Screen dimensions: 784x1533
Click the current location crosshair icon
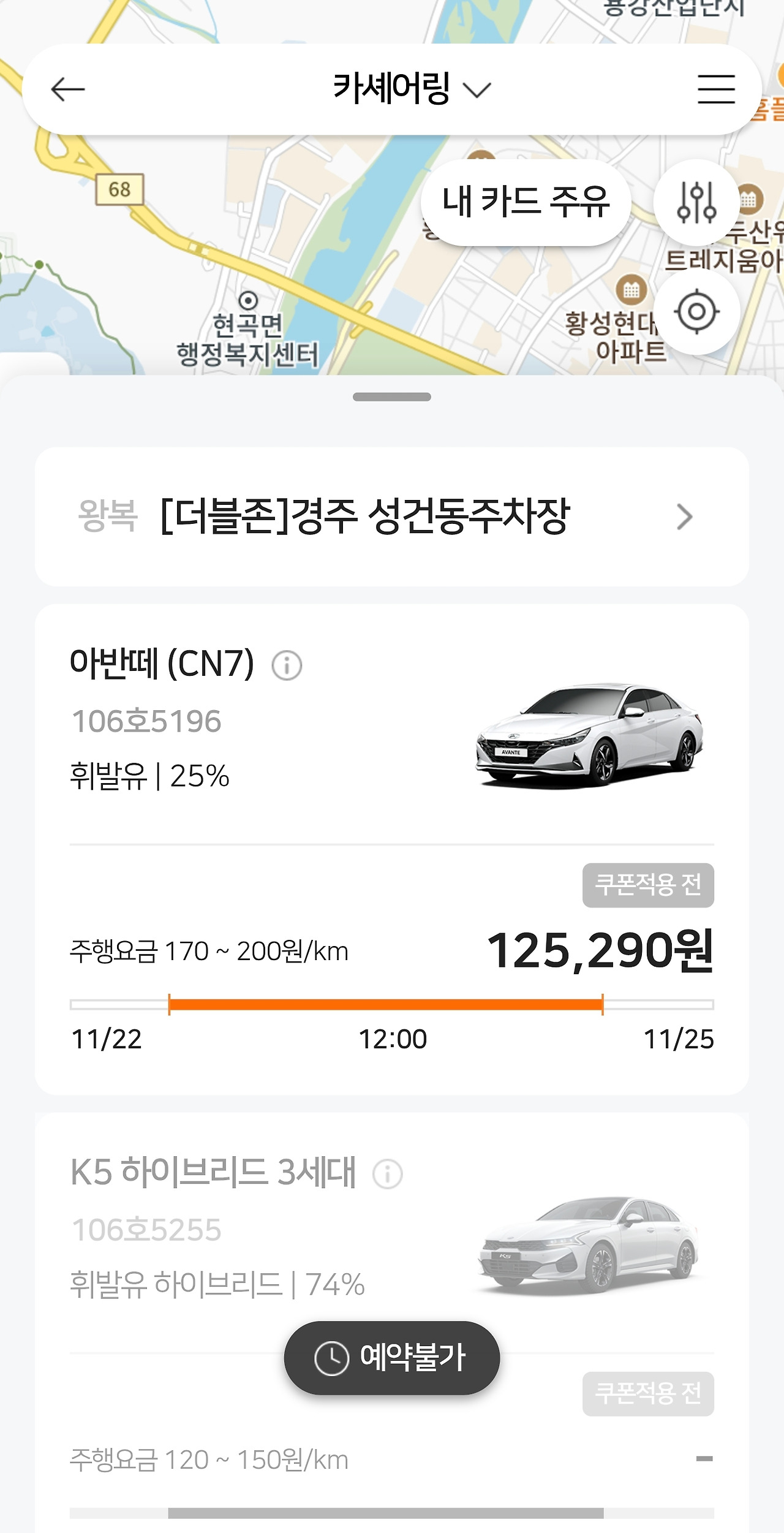point(698,311)
